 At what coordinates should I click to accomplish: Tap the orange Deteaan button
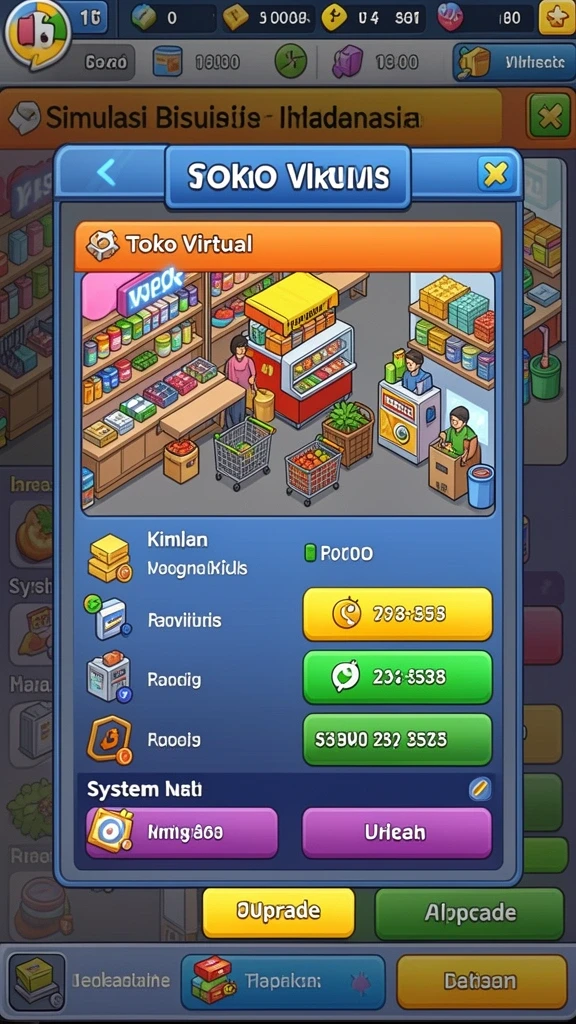point(481,980)
